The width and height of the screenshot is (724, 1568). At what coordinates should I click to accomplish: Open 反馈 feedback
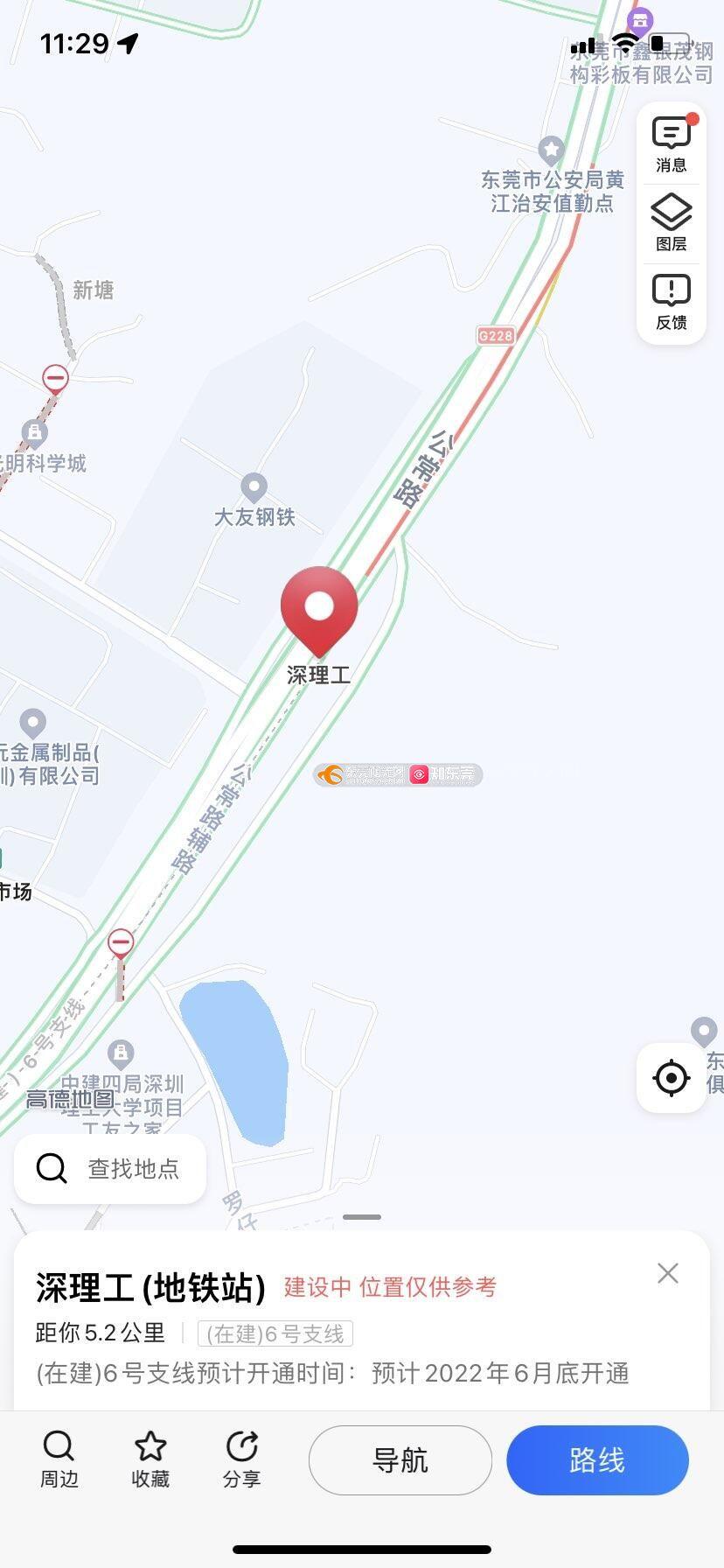(671, 303)
